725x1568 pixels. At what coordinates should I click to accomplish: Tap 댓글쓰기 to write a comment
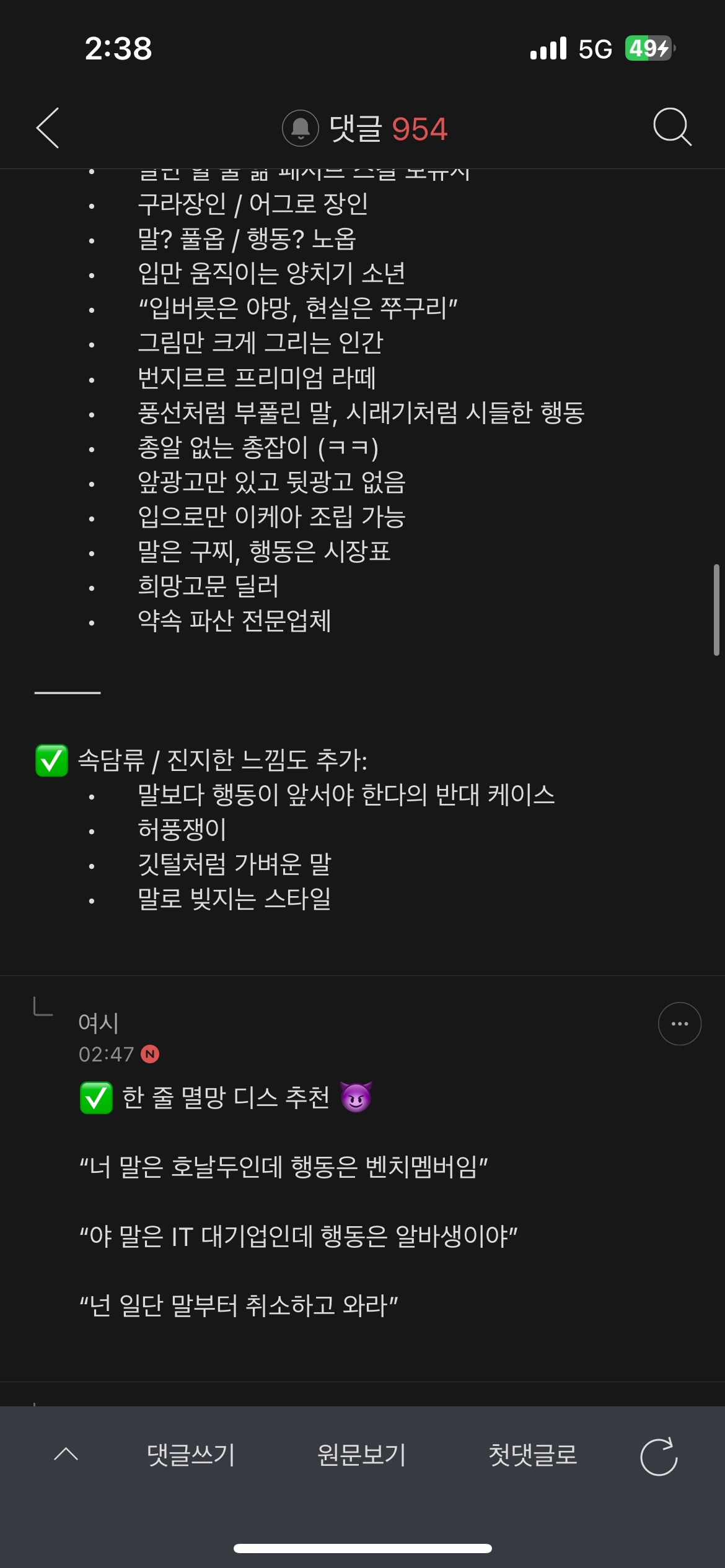[191, 1455]
